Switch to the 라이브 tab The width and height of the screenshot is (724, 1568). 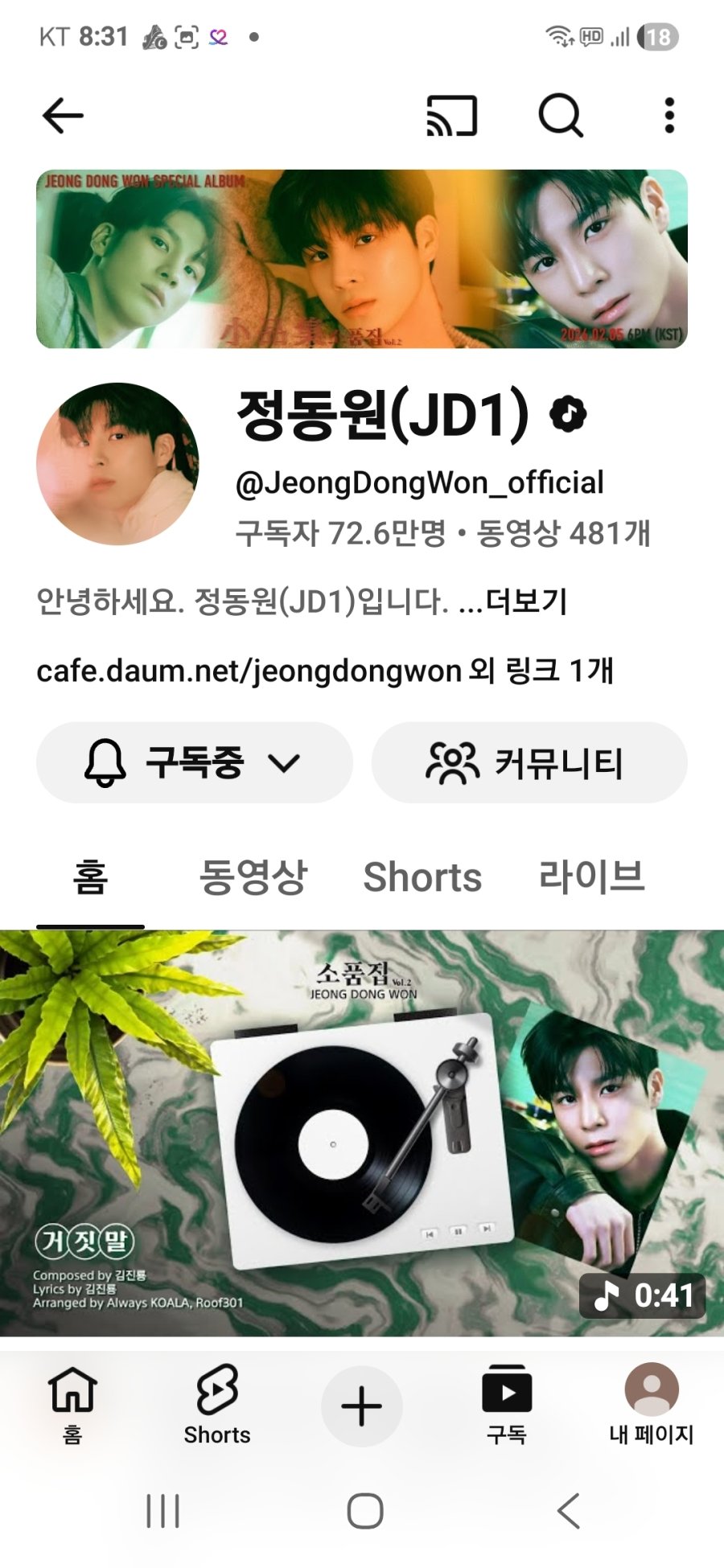tap(591, 876)
